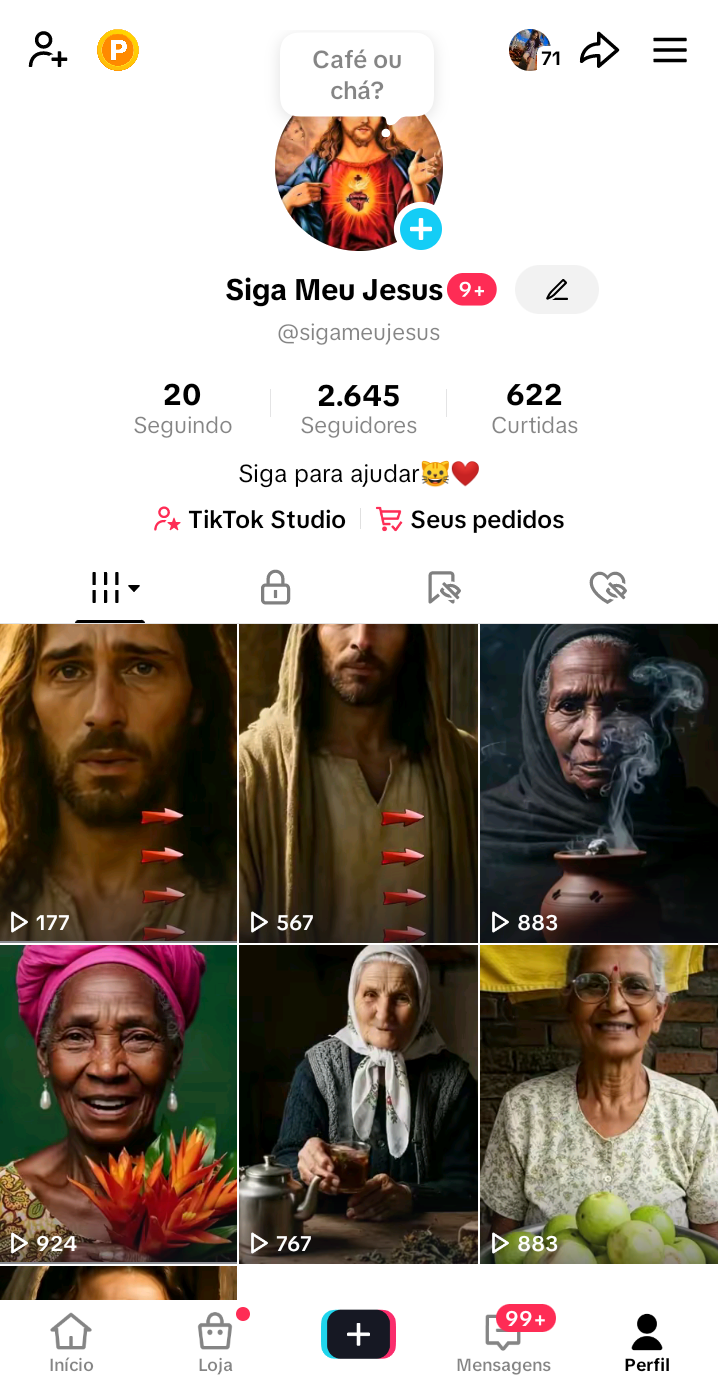This screenshot has height=1386, width=718.
Task: Open the add friends icon
Action: tap(47, 50)
